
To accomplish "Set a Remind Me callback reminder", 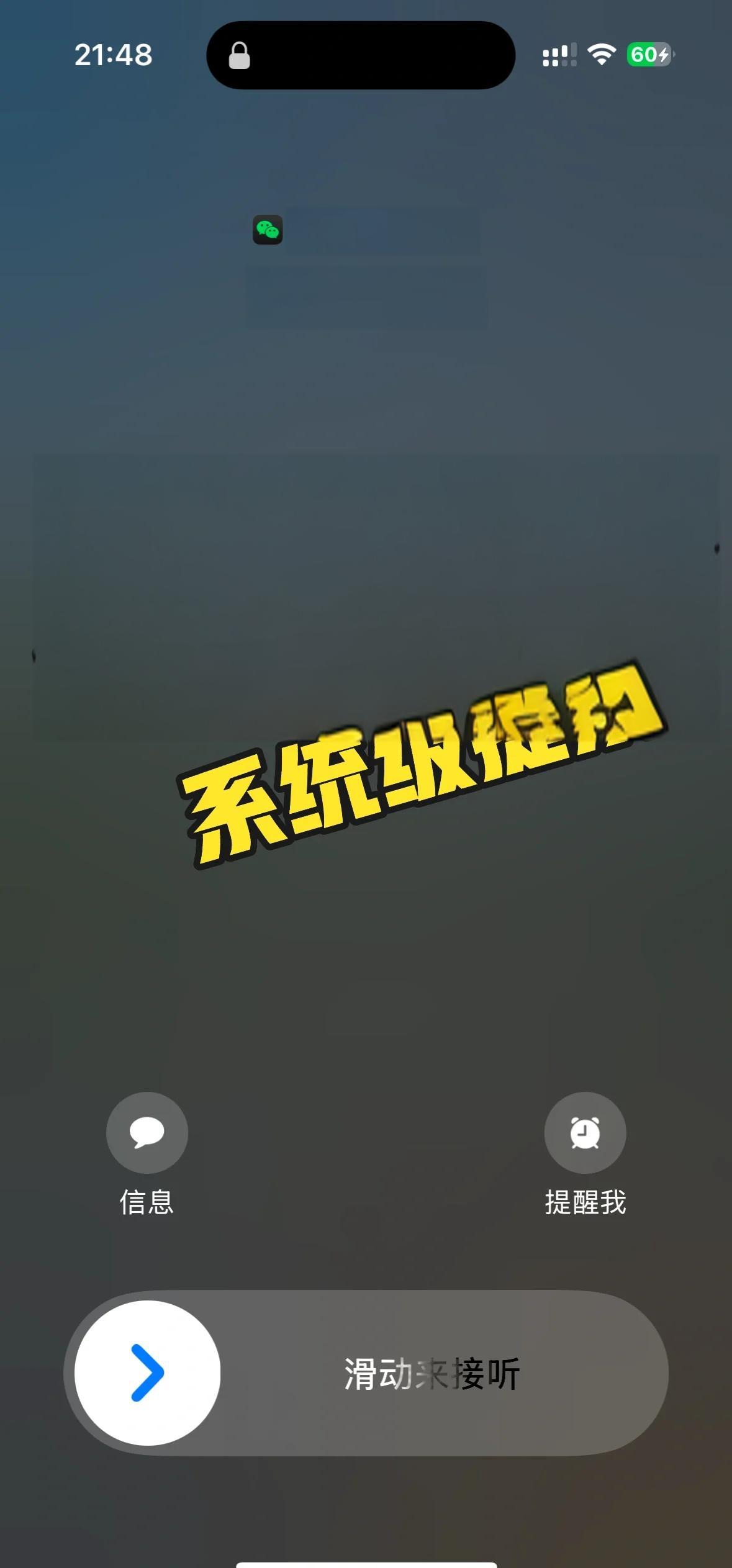I will point(585,1133).
